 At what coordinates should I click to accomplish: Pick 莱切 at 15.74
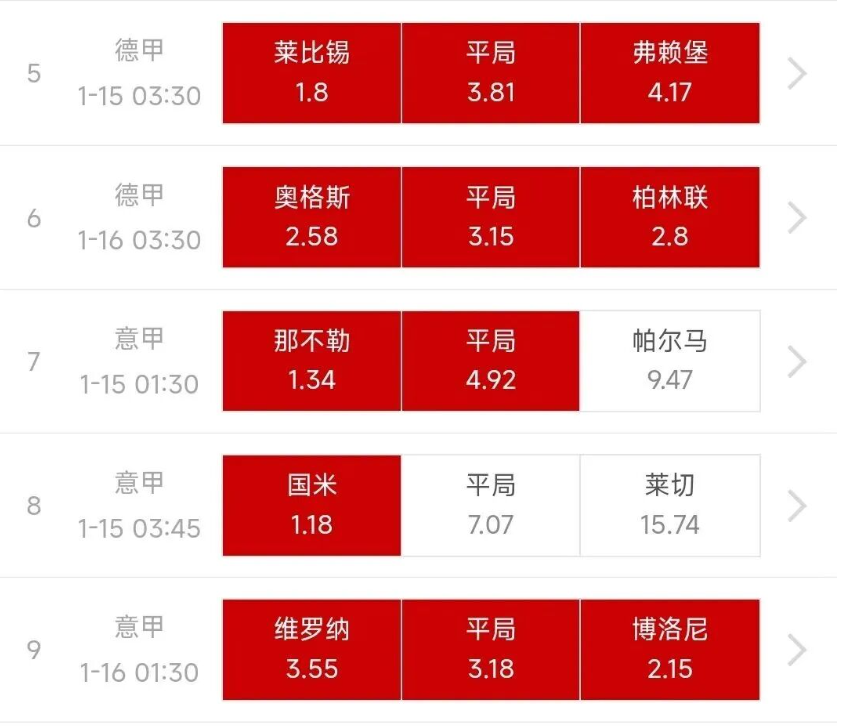pos(669,505)
